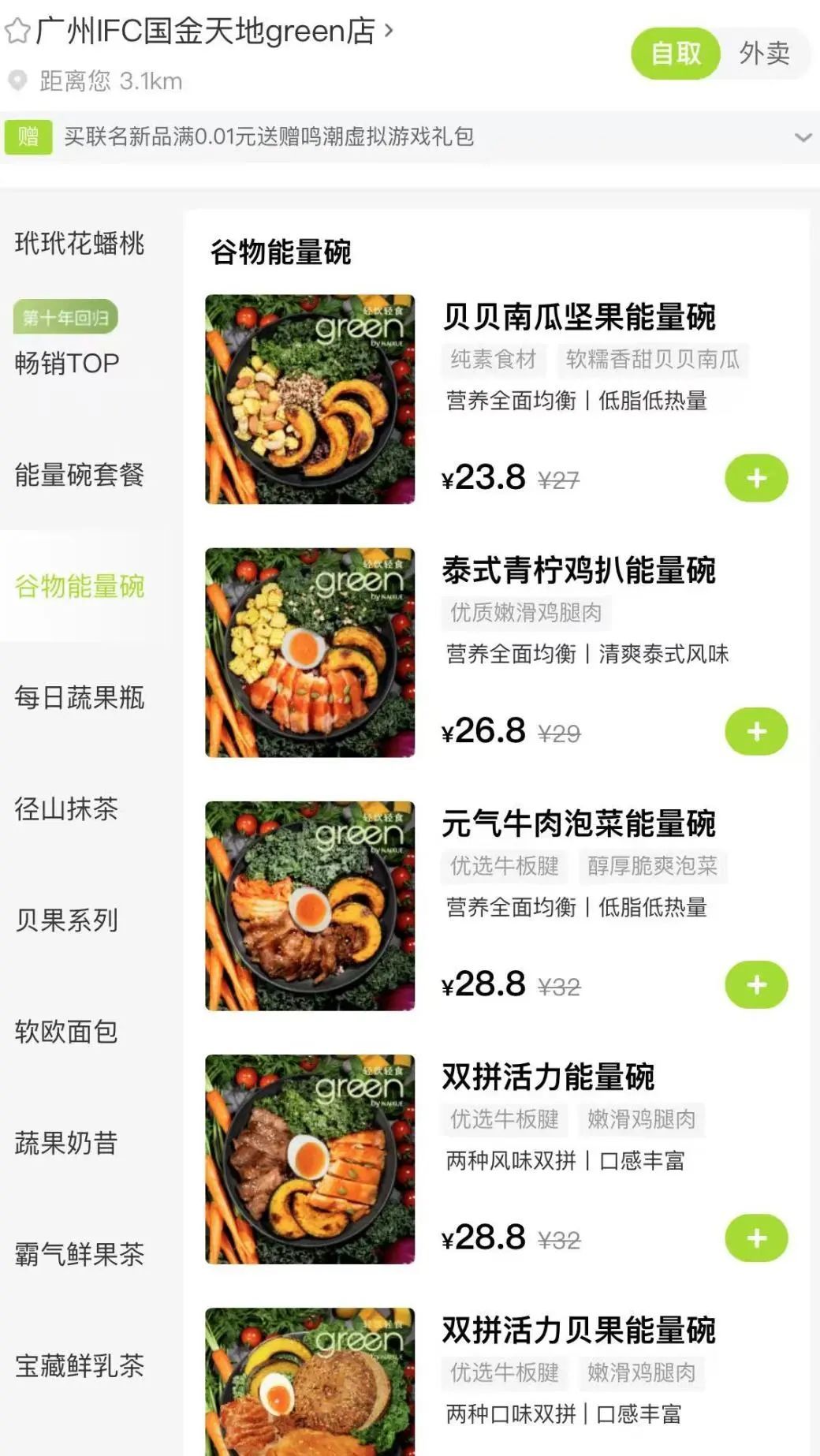820x1456 pixels.
Task: Add 元气牛肉泡菜能量碗 to cart
Action: click(756, 985)
